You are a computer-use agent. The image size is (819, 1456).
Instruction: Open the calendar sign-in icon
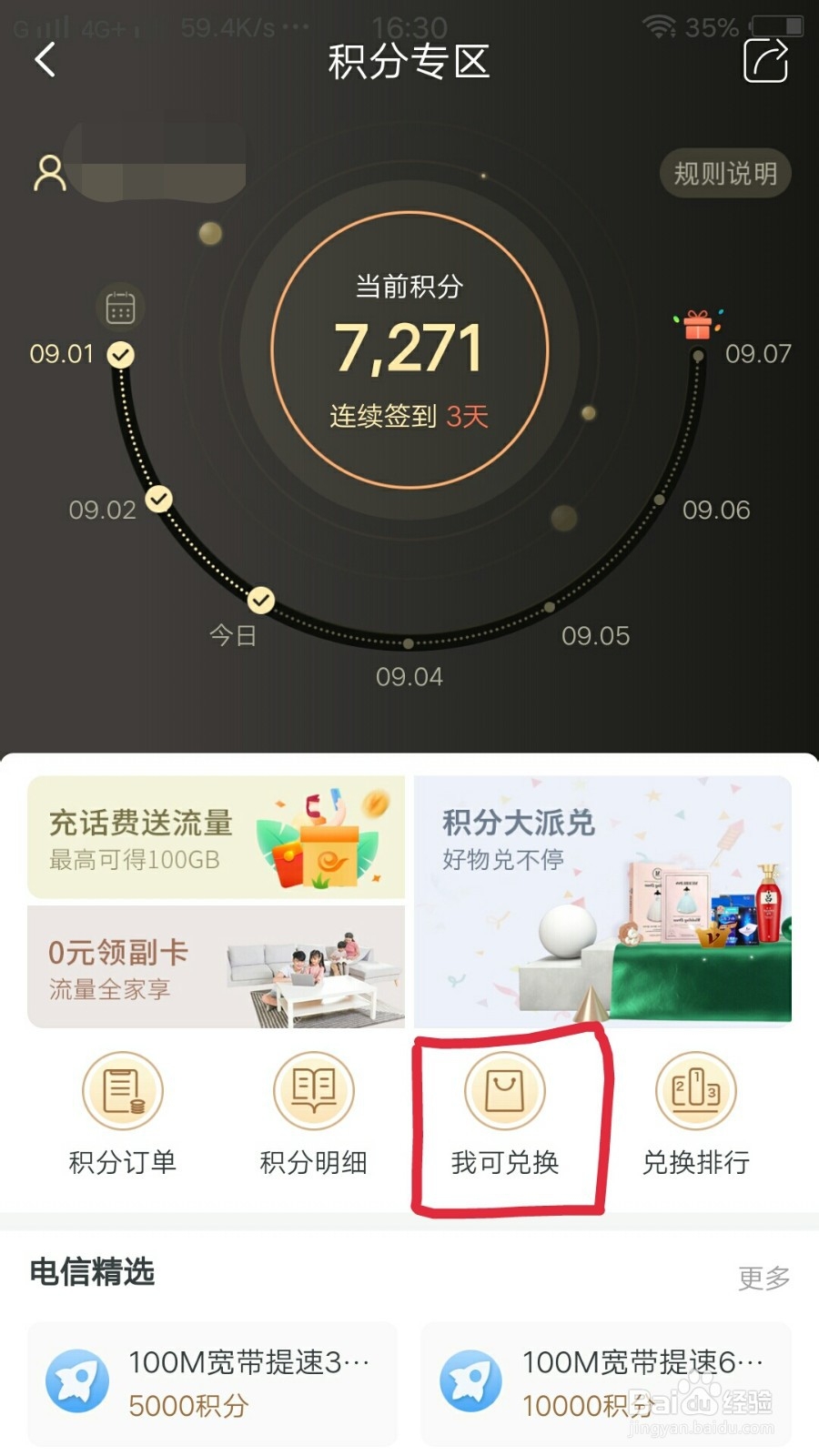pos(119,308)
